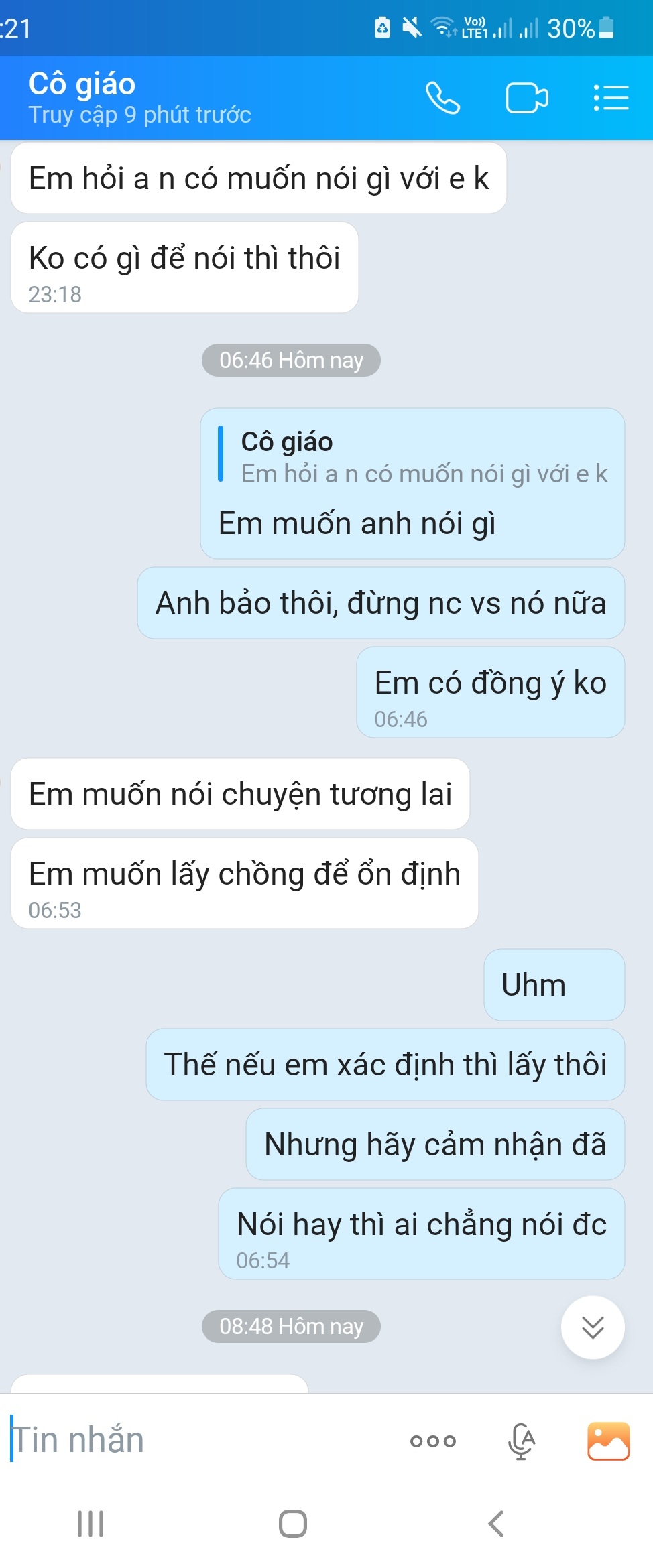Viewport: 653px width, 1568px height.
Task: Go to the phone's home screen
Action: 293,1524
